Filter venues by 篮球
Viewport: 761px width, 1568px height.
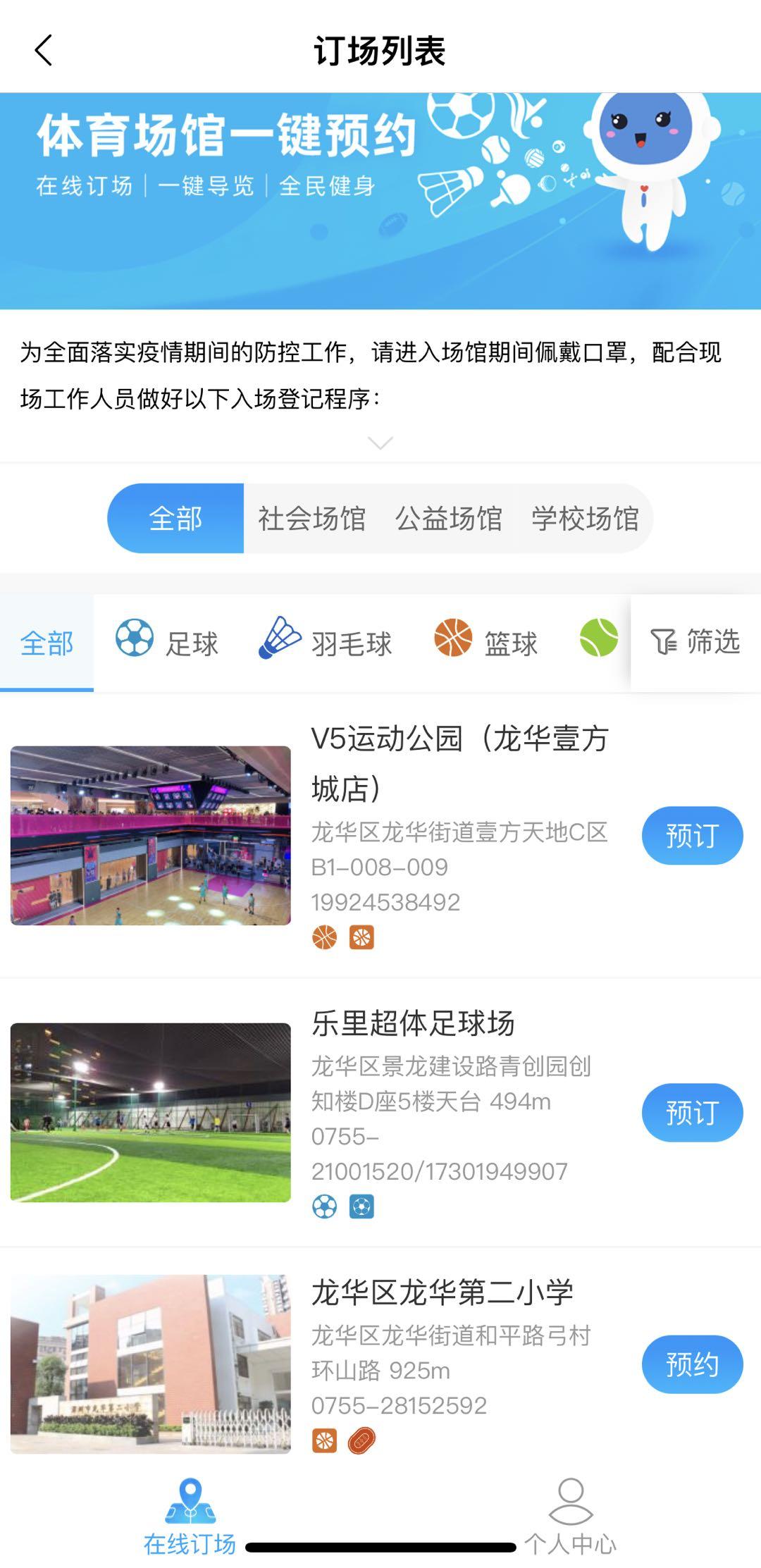coord(486,643)
